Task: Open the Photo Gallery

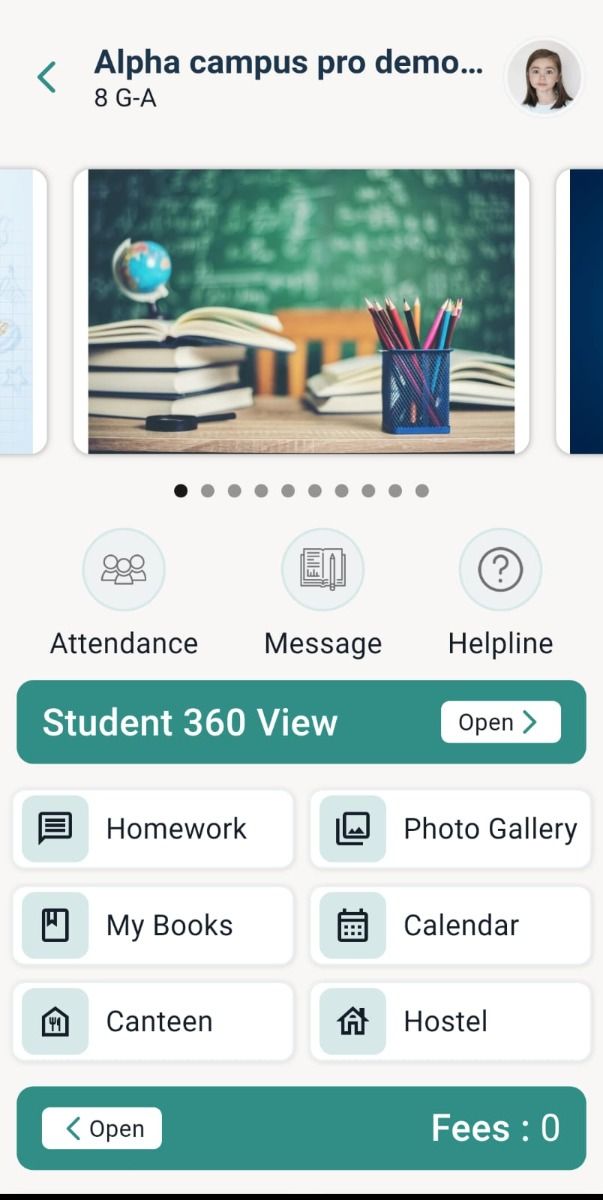Action: (450, 829)
